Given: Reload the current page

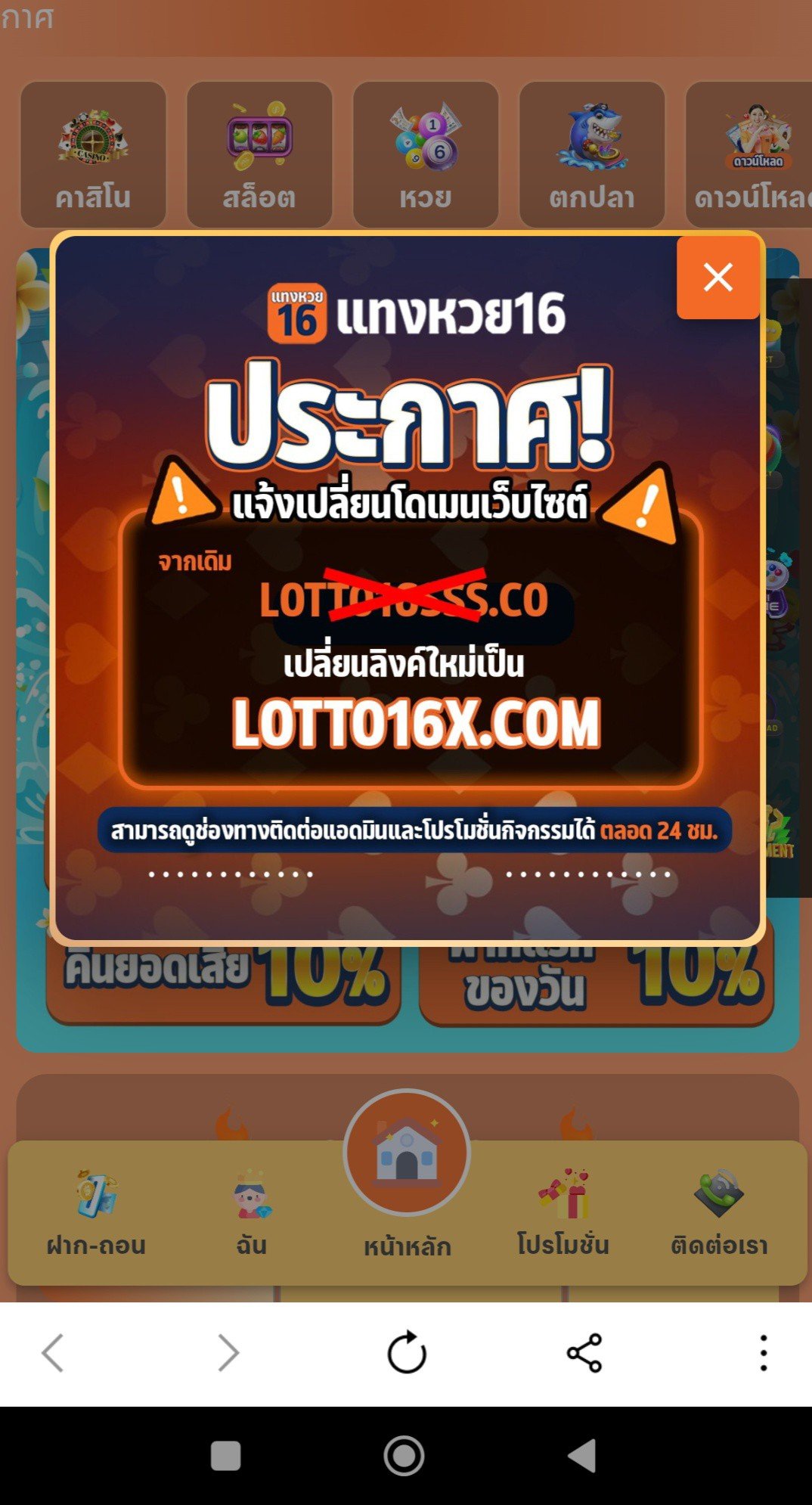Looking at the screenshot, I should [407, 1352].
